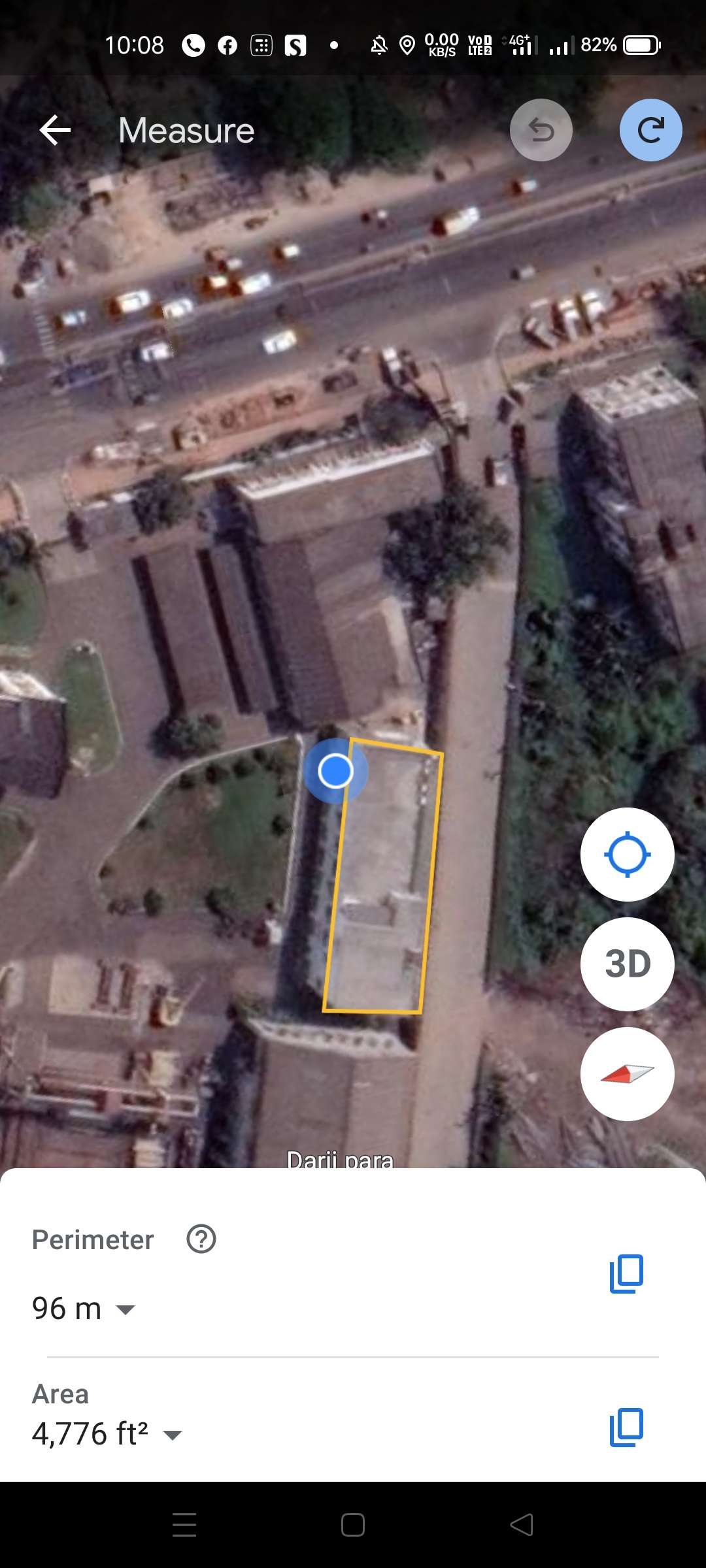
Task: Center map on my location
Action: [628, 855]
